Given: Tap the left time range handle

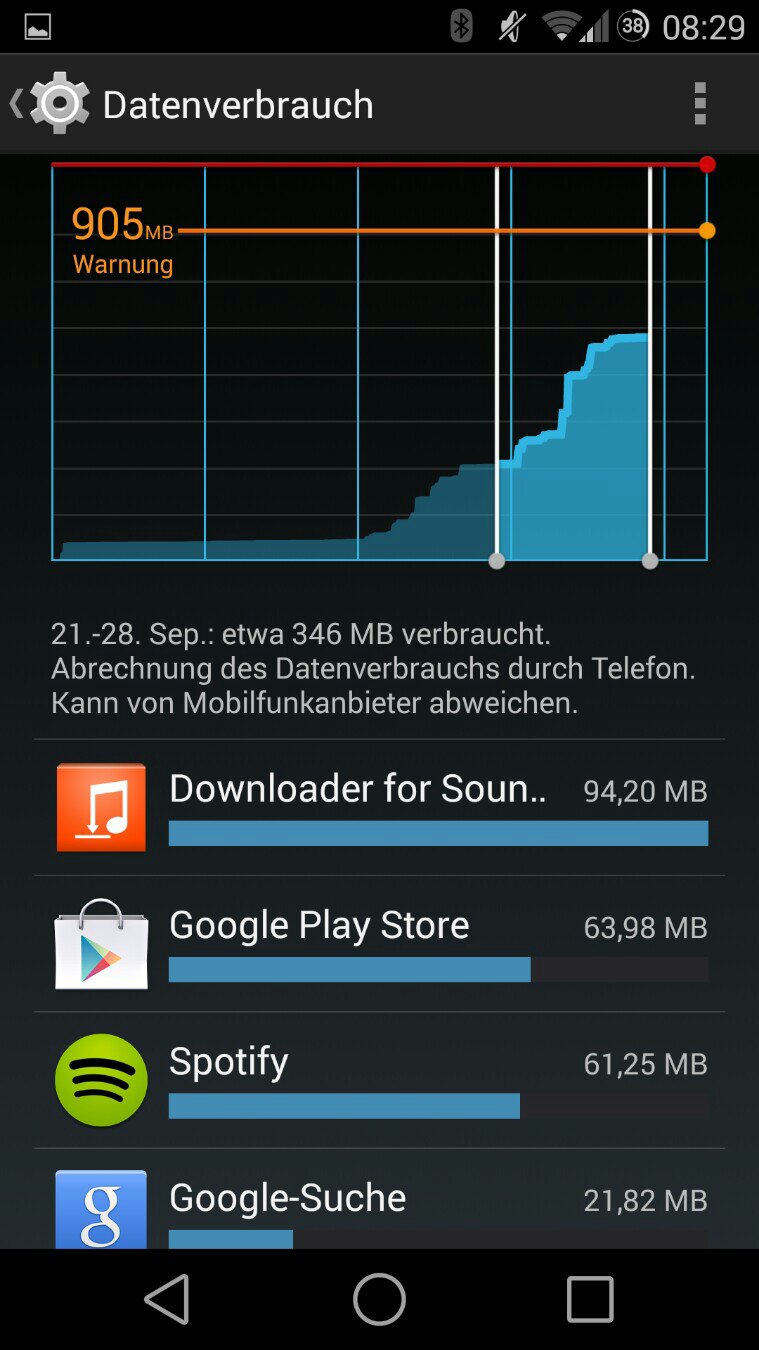Looking at the screenshot, I should pyautogui.click(x=496, y=561).
